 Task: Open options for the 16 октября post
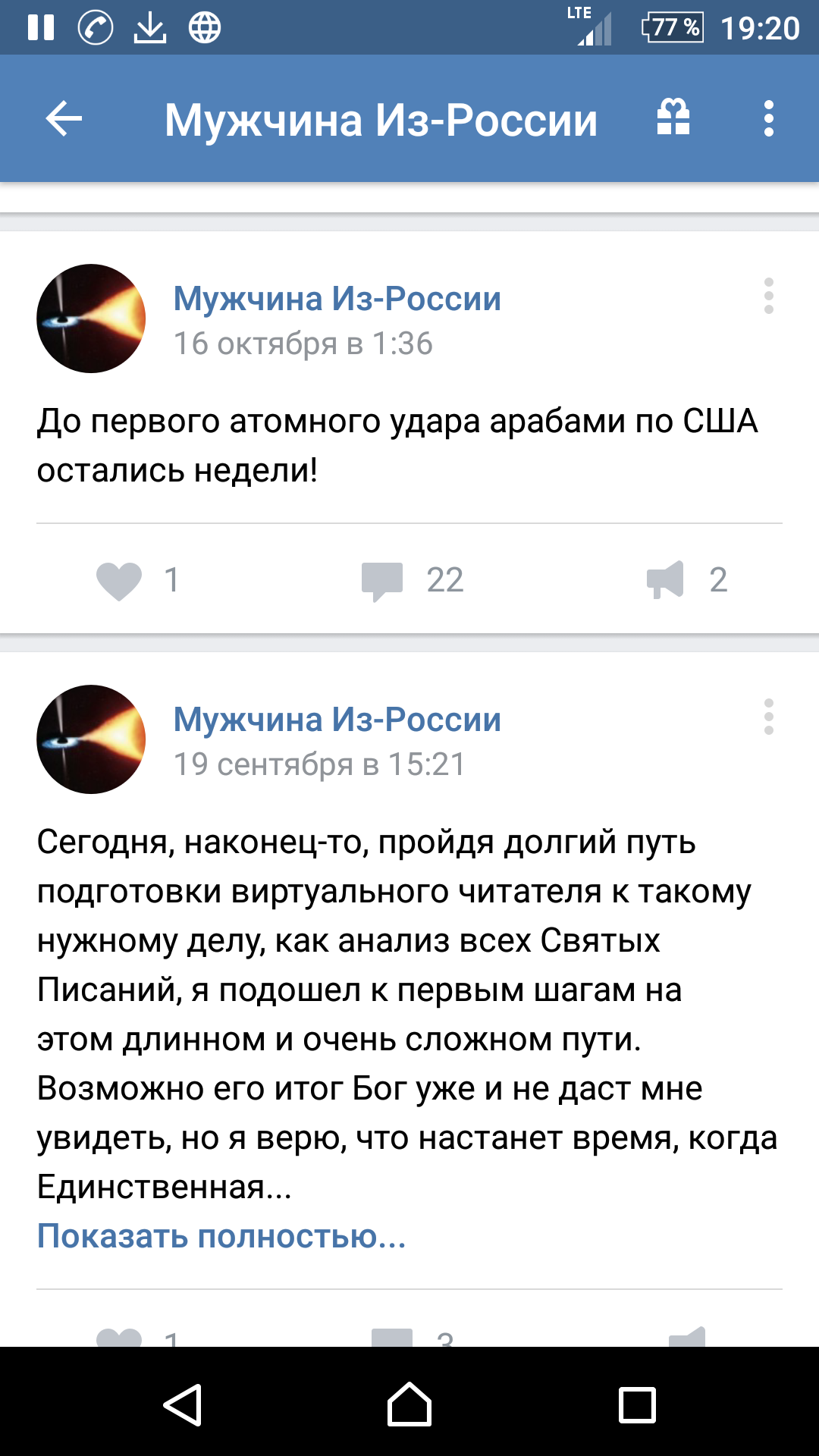click(x=769, y=296)
